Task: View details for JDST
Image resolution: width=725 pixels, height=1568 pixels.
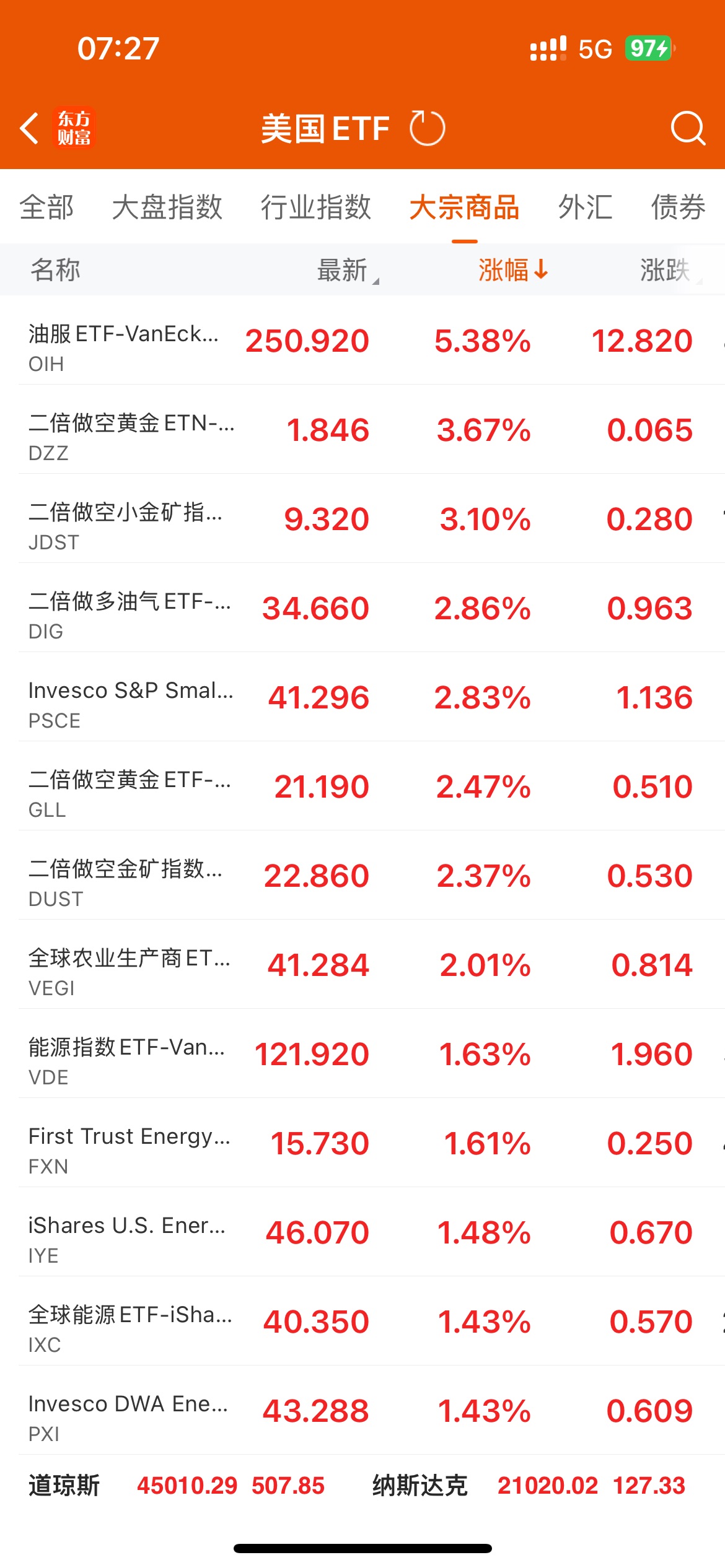Action: tap(362, 518)
